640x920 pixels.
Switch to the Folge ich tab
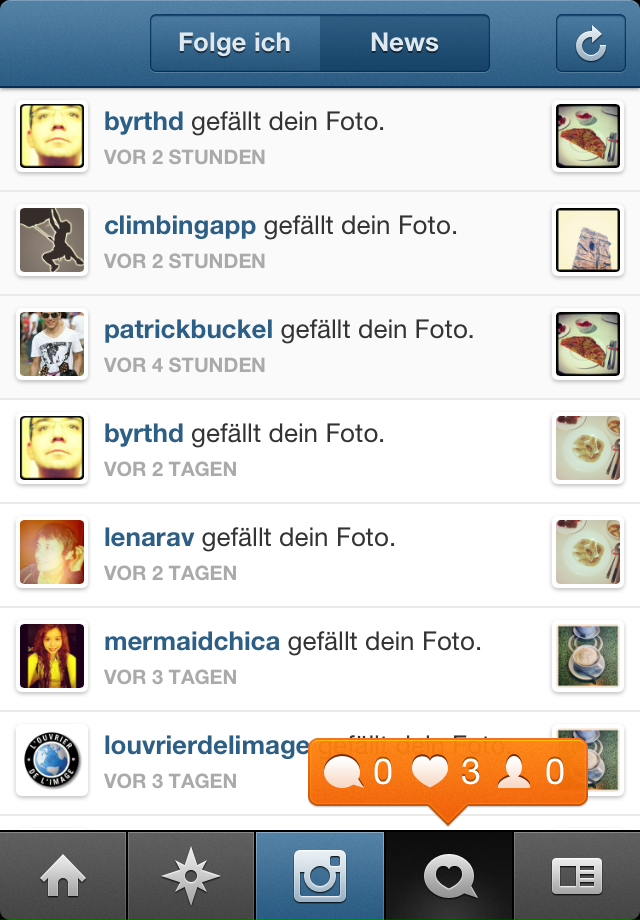click(235, 43)
